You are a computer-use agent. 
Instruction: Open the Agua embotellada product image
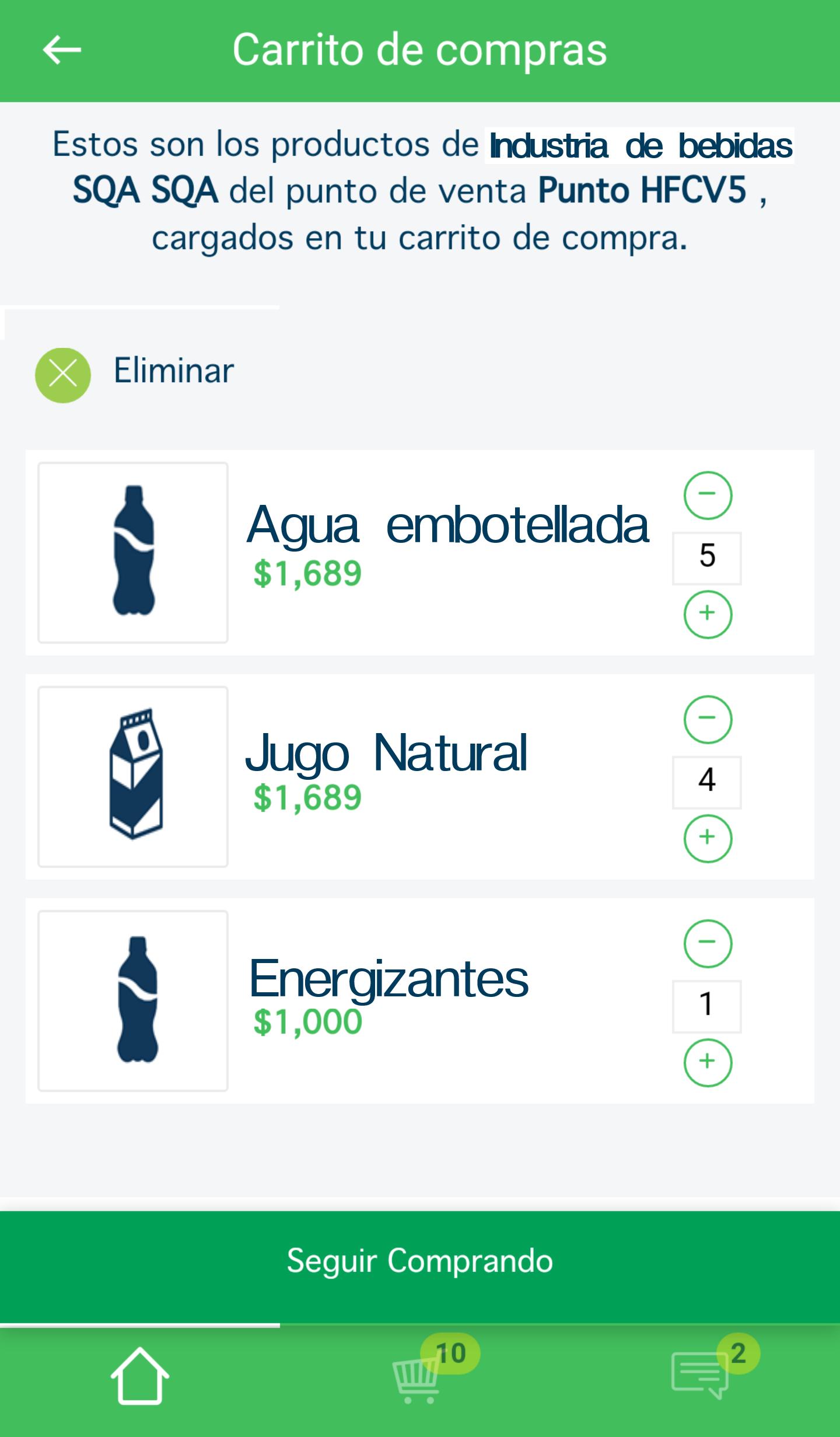click(x=133, y=553)
